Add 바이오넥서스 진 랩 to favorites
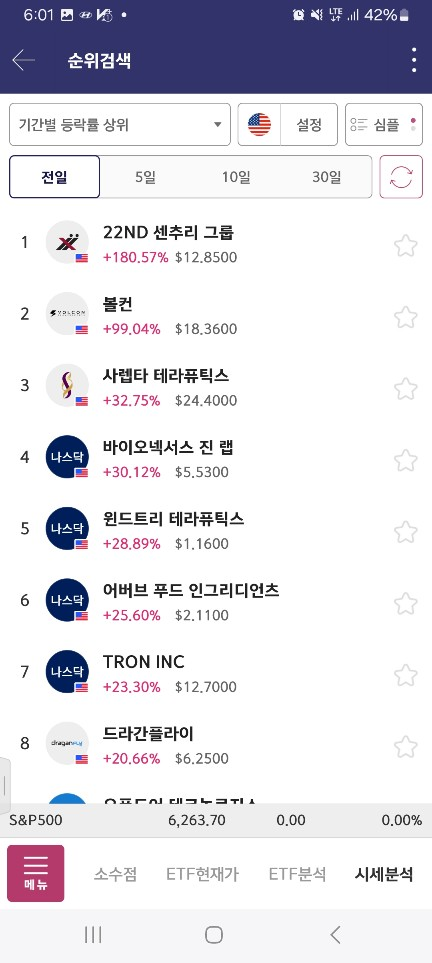 pos(406,461)
